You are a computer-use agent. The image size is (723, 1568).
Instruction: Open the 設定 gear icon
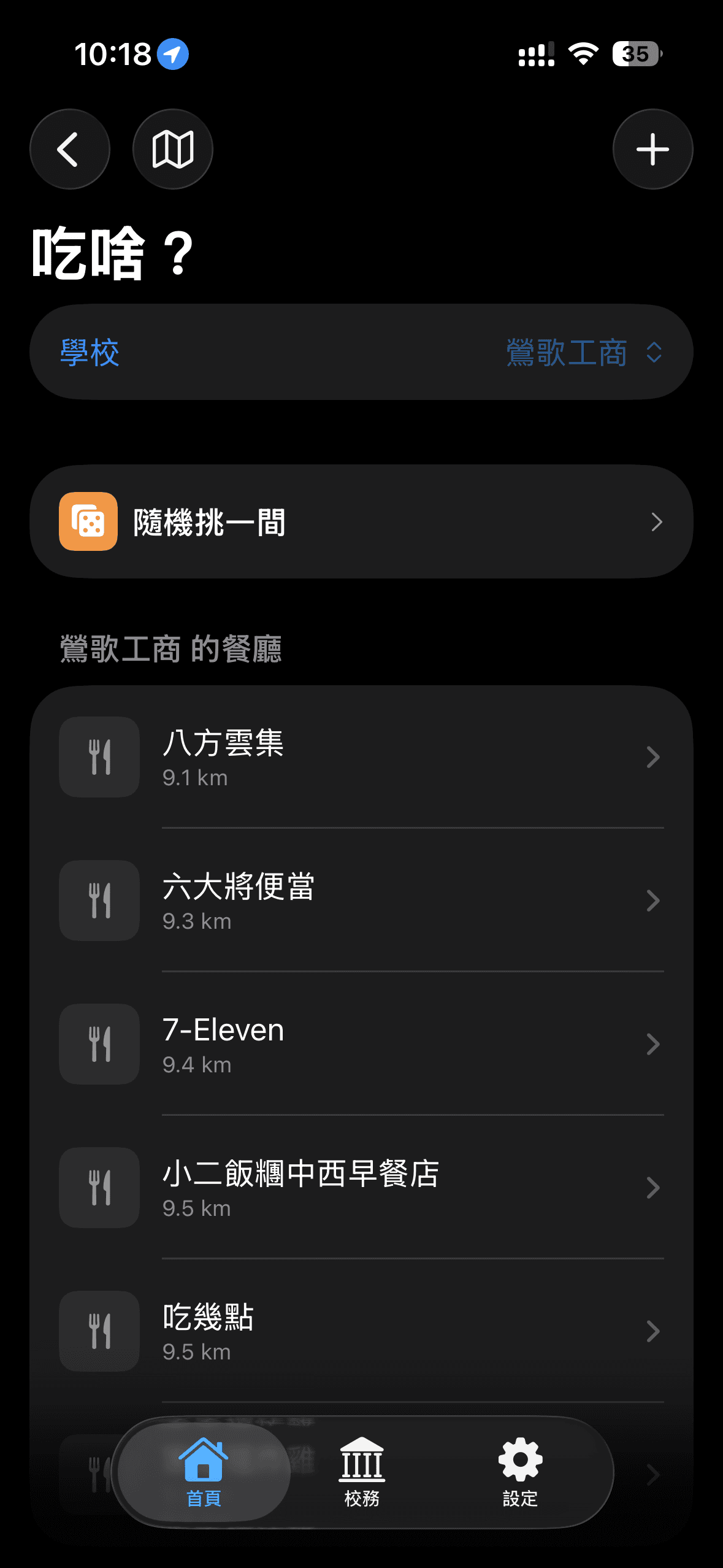519,1459
